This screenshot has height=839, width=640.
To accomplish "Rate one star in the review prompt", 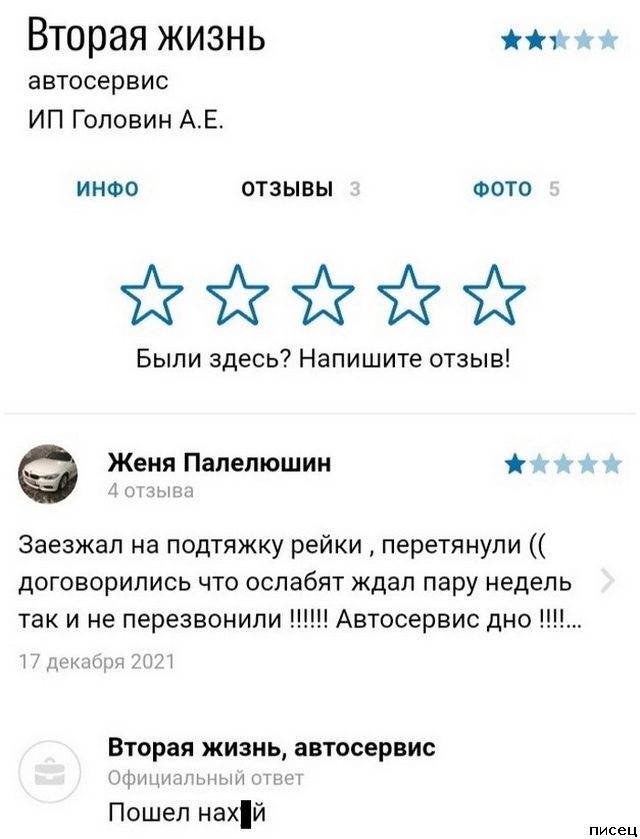I will click(x=150, y=294).
